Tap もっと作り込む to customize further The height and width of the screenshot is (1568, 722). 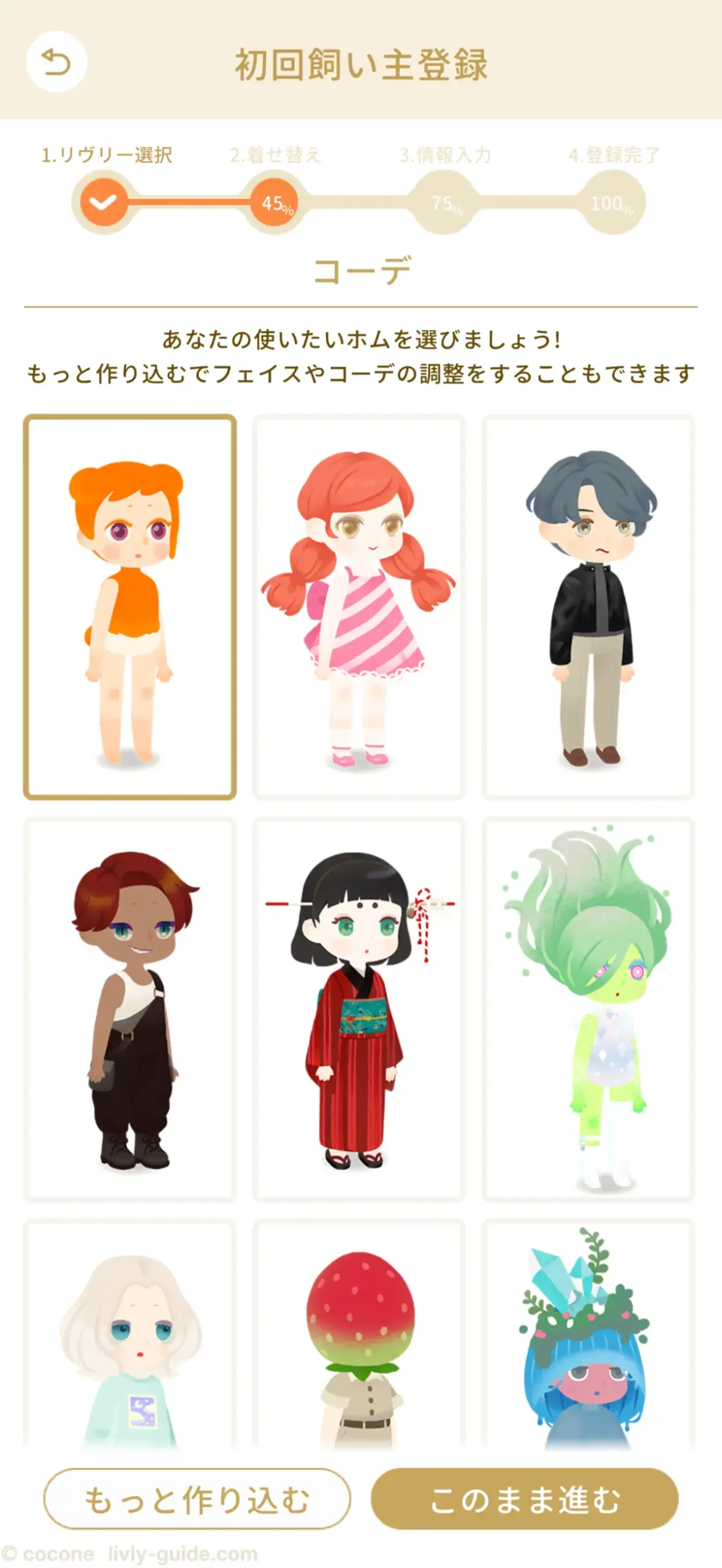197,1500
